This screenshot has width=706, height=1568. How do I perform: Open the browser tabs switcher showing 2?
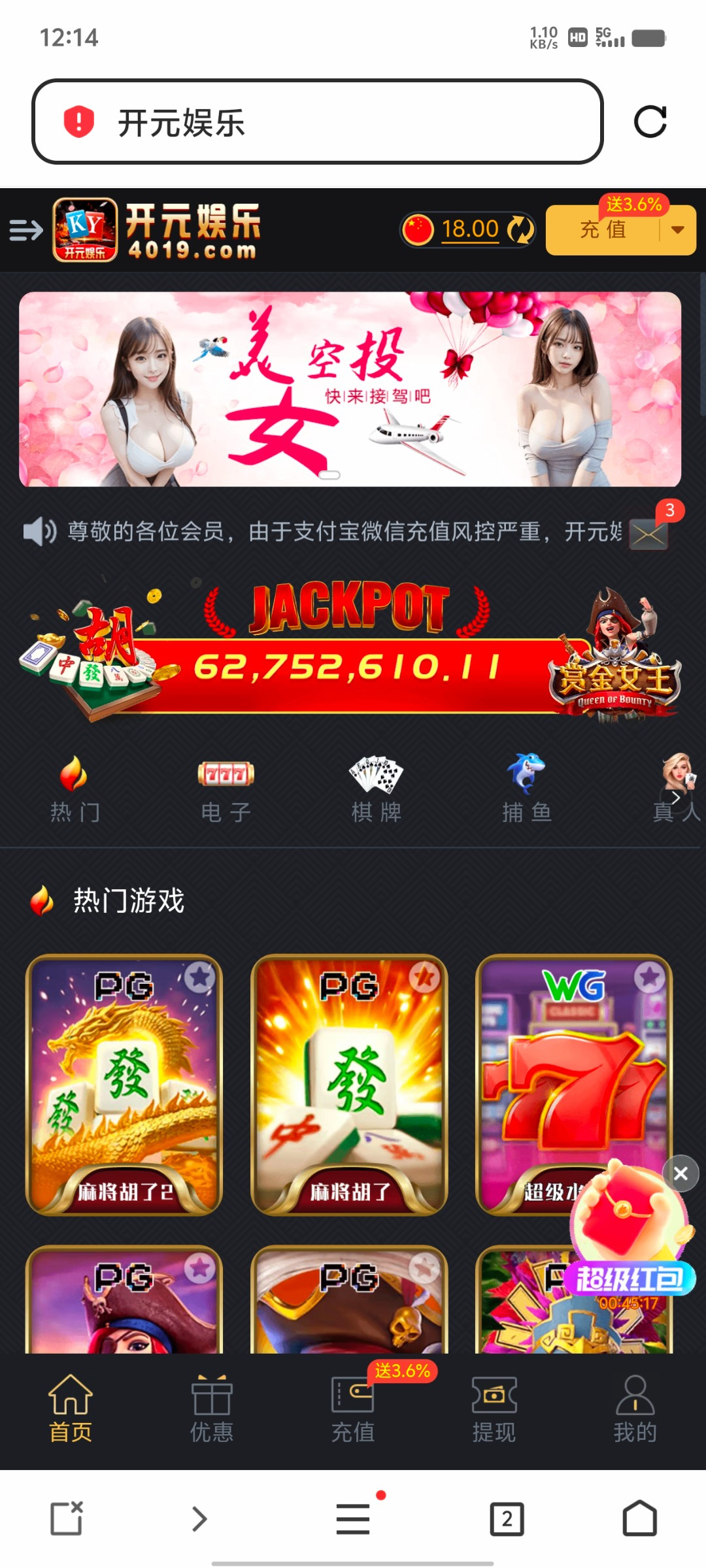point(507,1520)
